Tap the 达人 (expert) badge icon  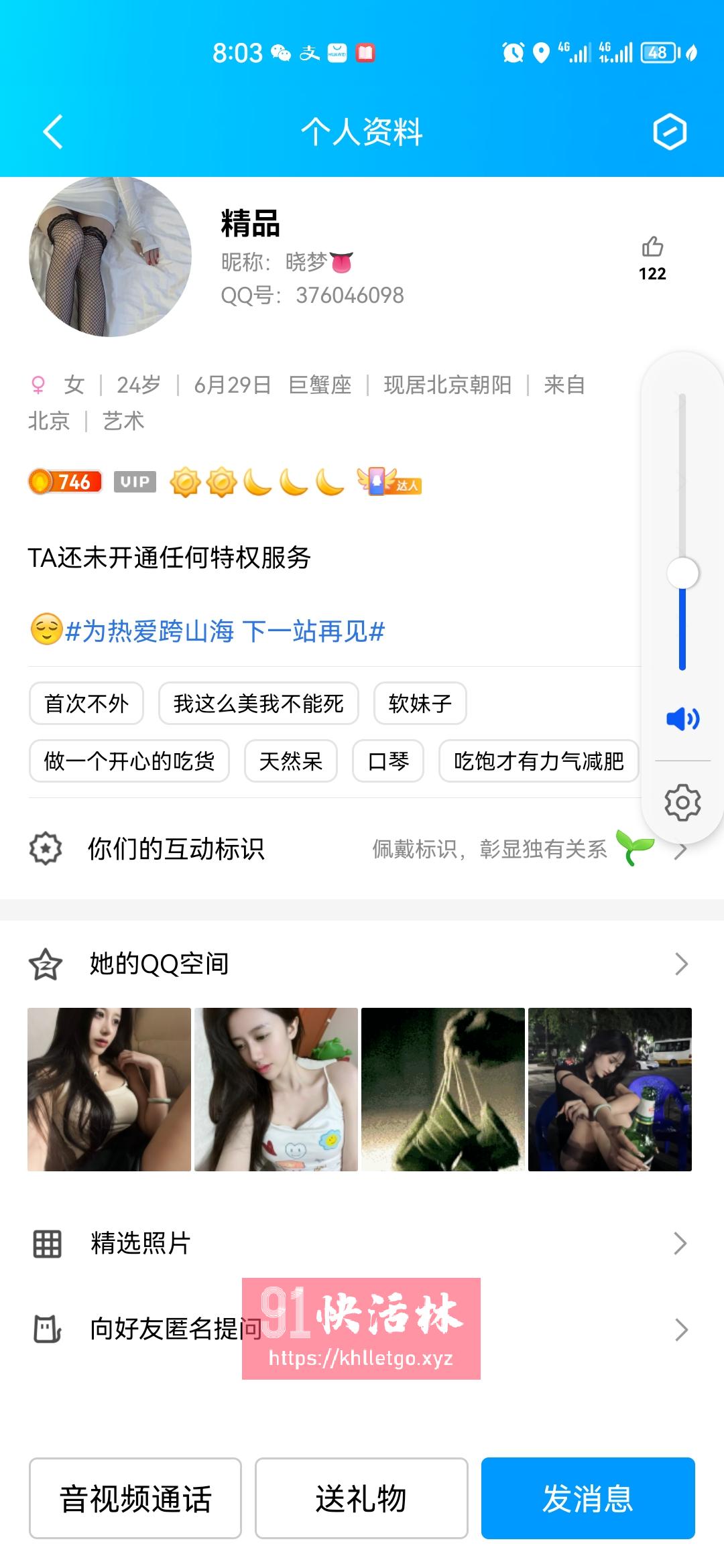[x=389, y=481]
